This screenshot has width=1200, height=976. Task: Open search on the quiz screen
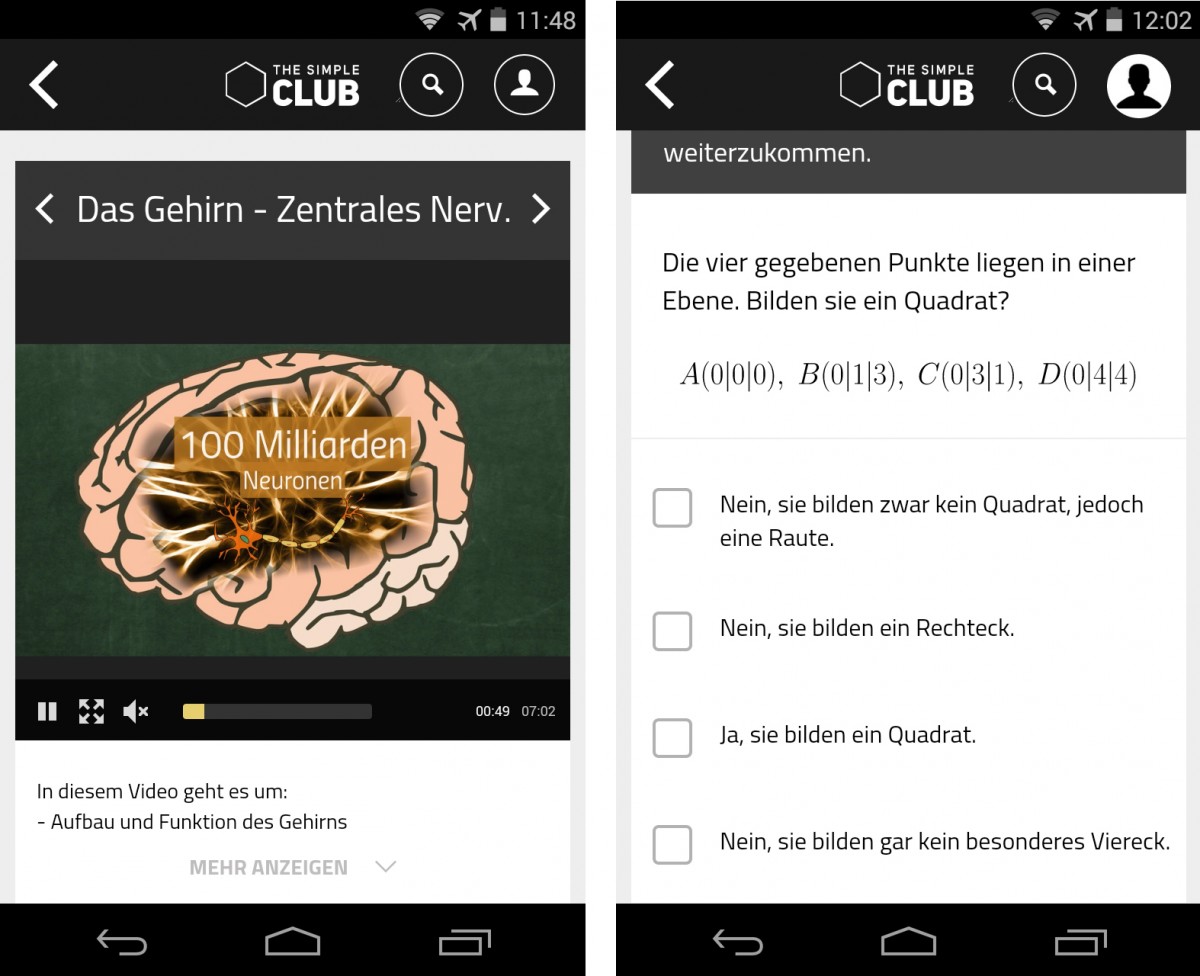[x=1045, y=85]
